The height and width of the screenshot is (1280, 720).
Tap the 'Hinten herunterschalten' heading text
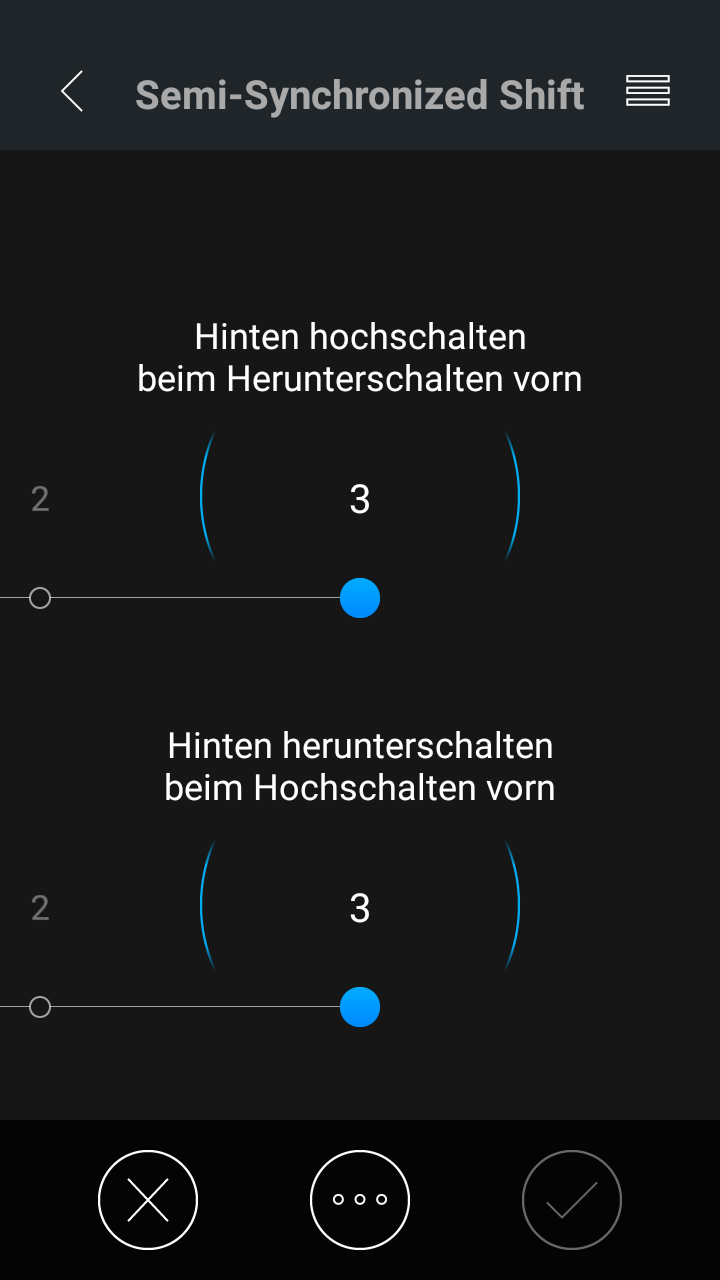coord(360,766)
